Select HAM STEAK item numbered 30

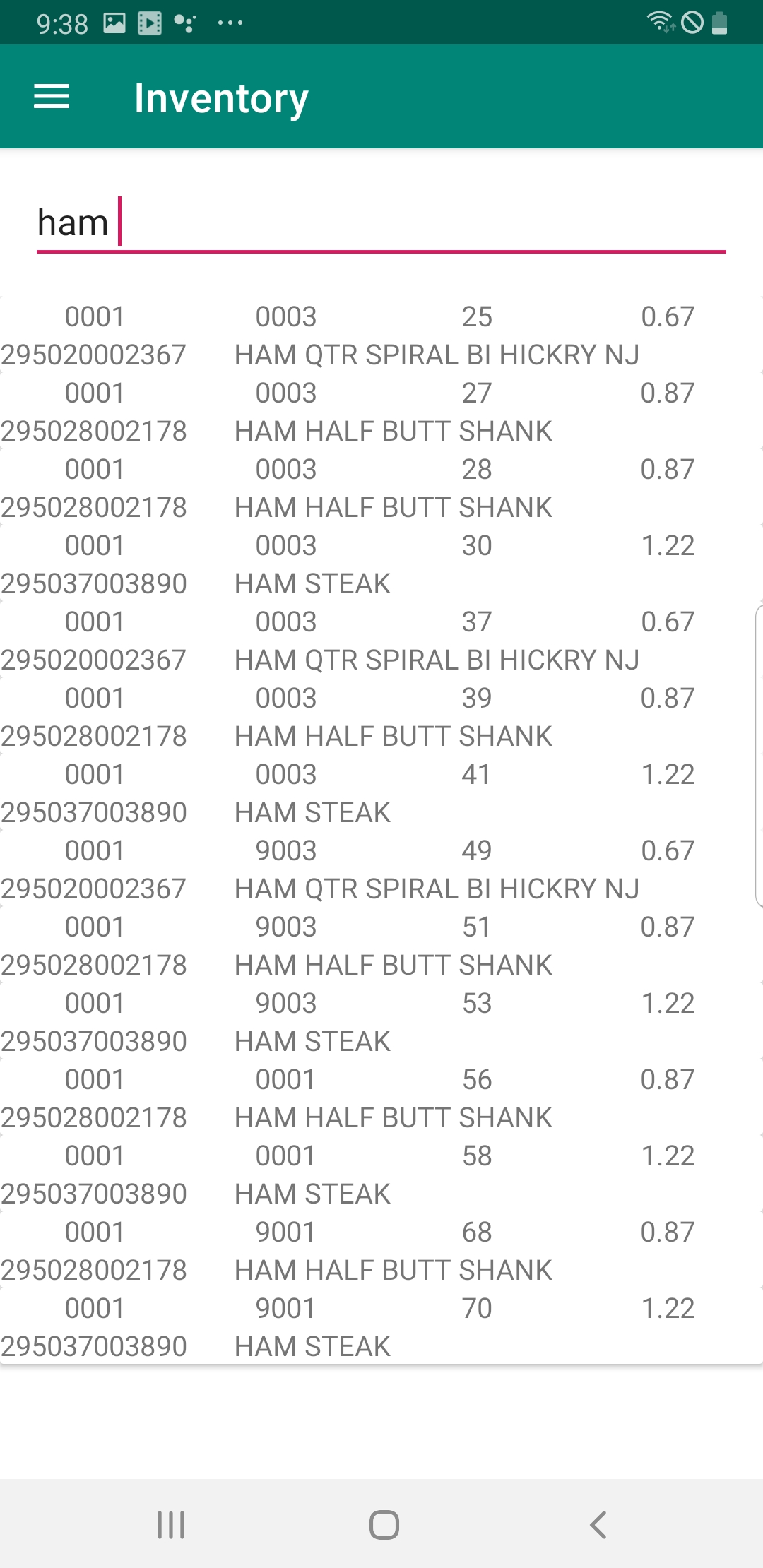[381, 564]
